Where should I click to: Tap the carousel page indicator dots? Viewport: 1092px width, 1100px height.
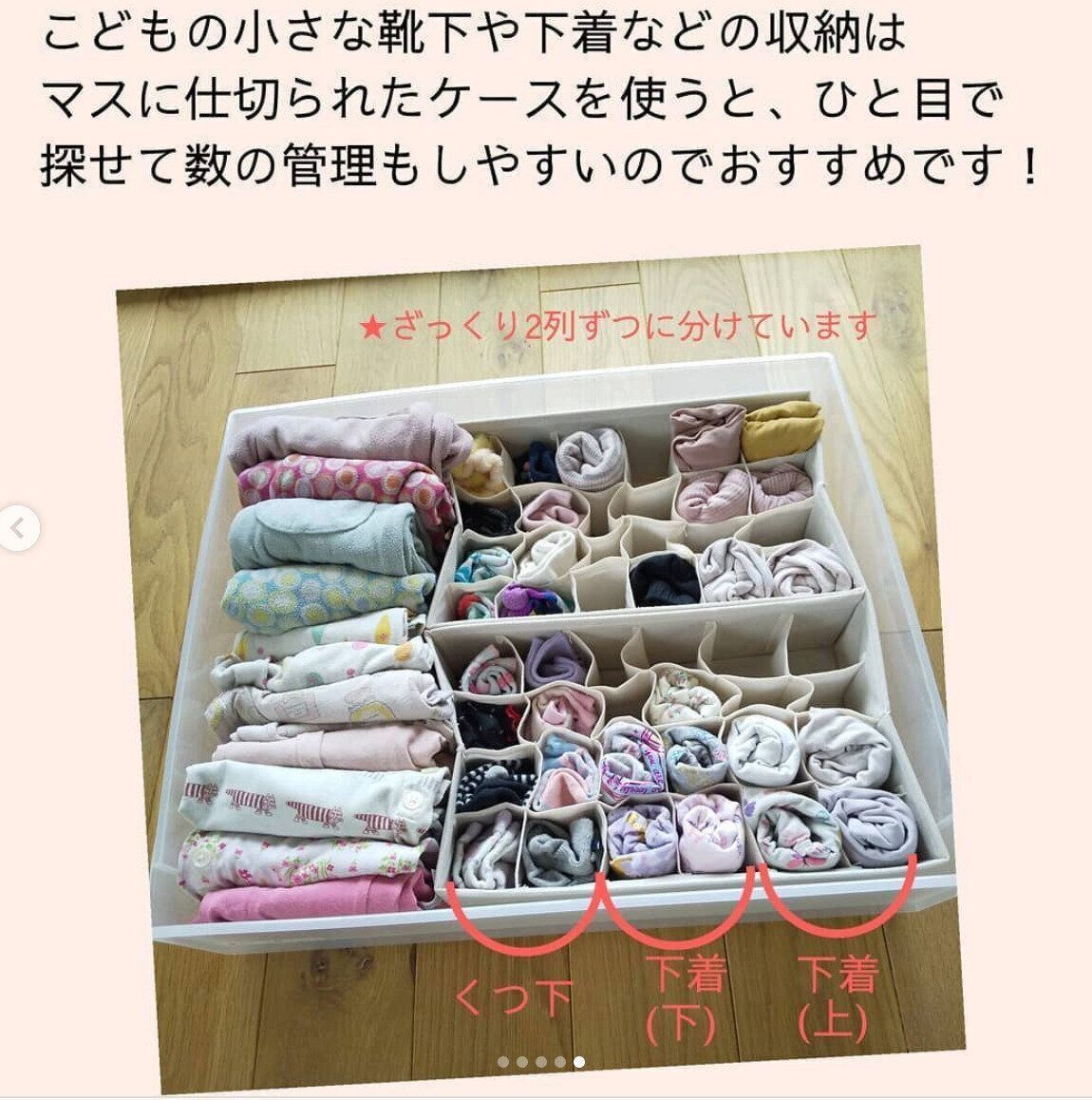(541, 1062)
